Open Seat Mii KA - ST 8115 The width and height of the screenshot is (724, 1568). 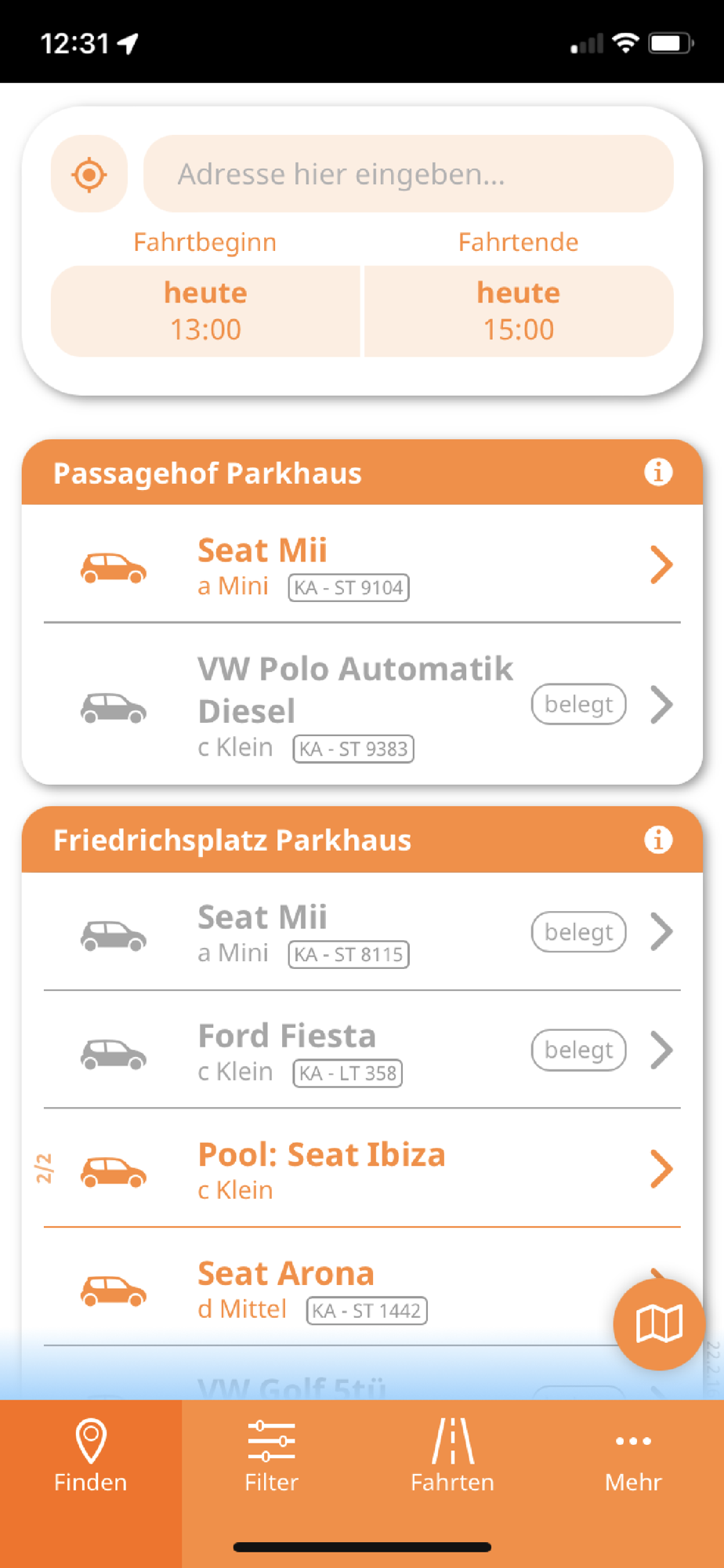click(x=362, y=932)
